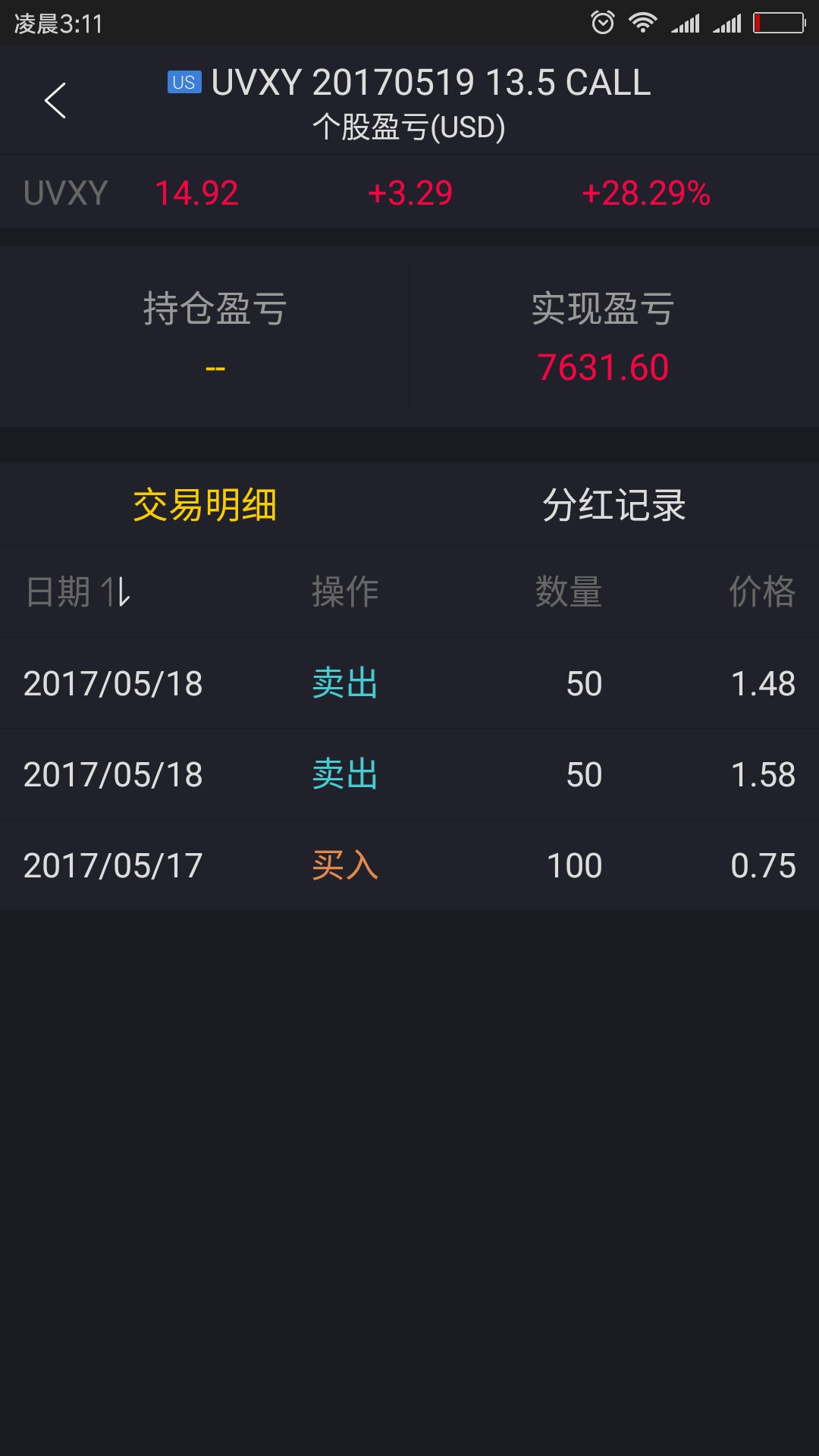This screenshot has height=1456, width=819.
Task: Go back using the top-left arrow
Action: (55, 101)
